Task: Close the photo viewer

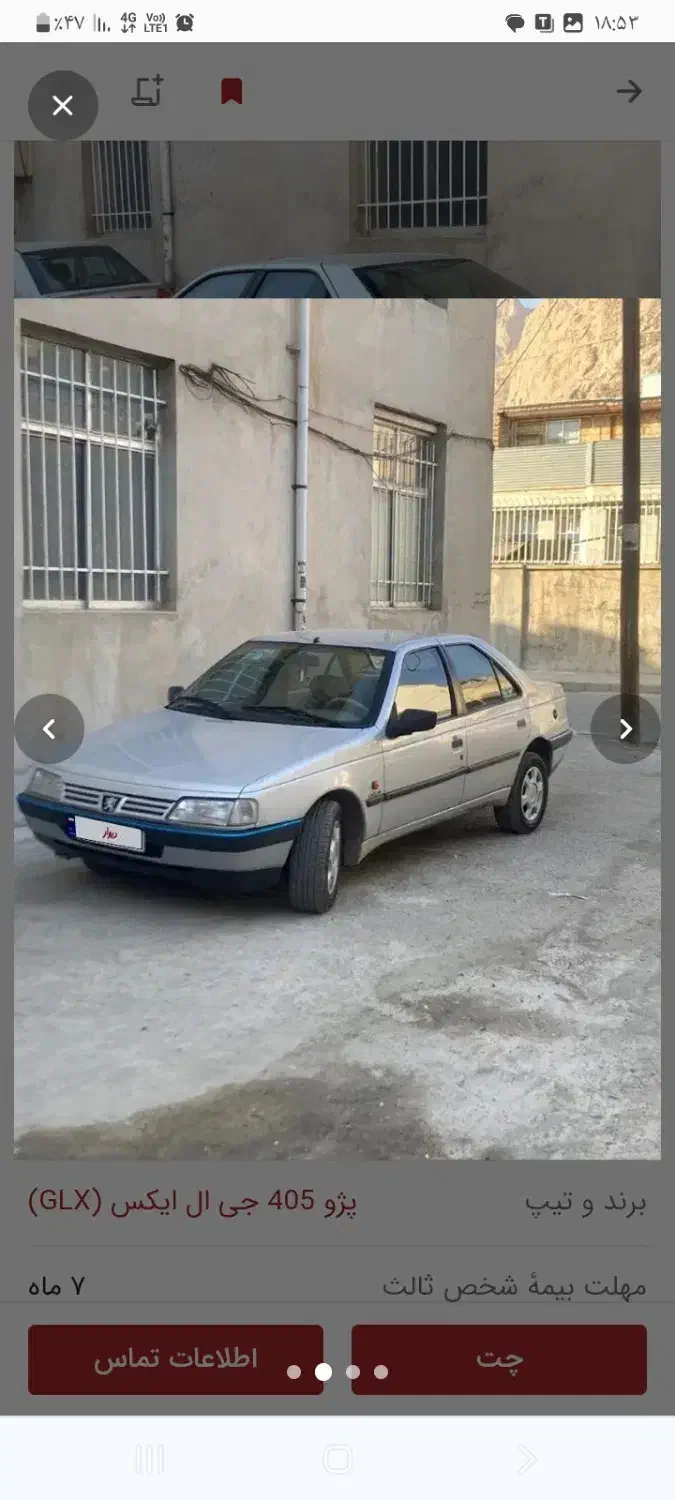Action: (63, 105)
